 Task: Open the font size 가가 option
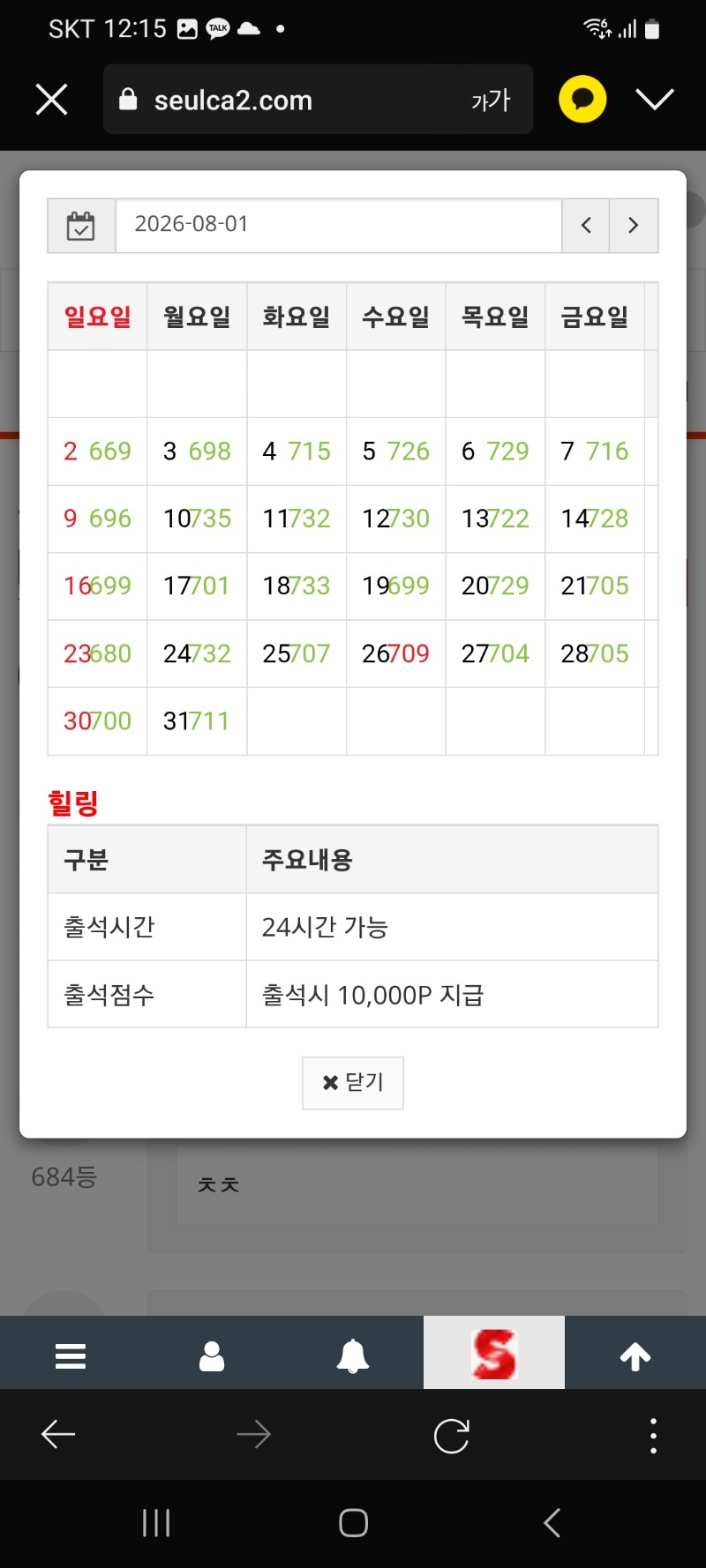[491, 101]
